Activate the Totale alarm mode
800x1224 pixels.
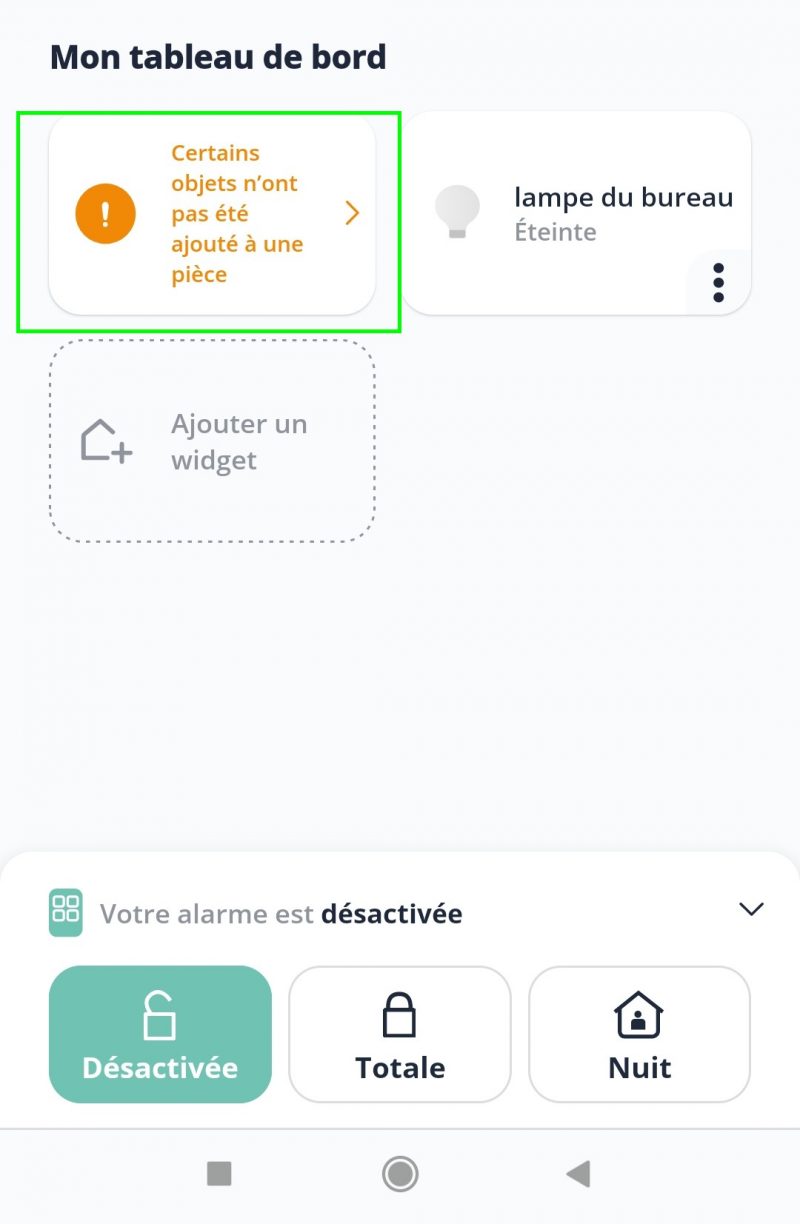pos(400,1034)
